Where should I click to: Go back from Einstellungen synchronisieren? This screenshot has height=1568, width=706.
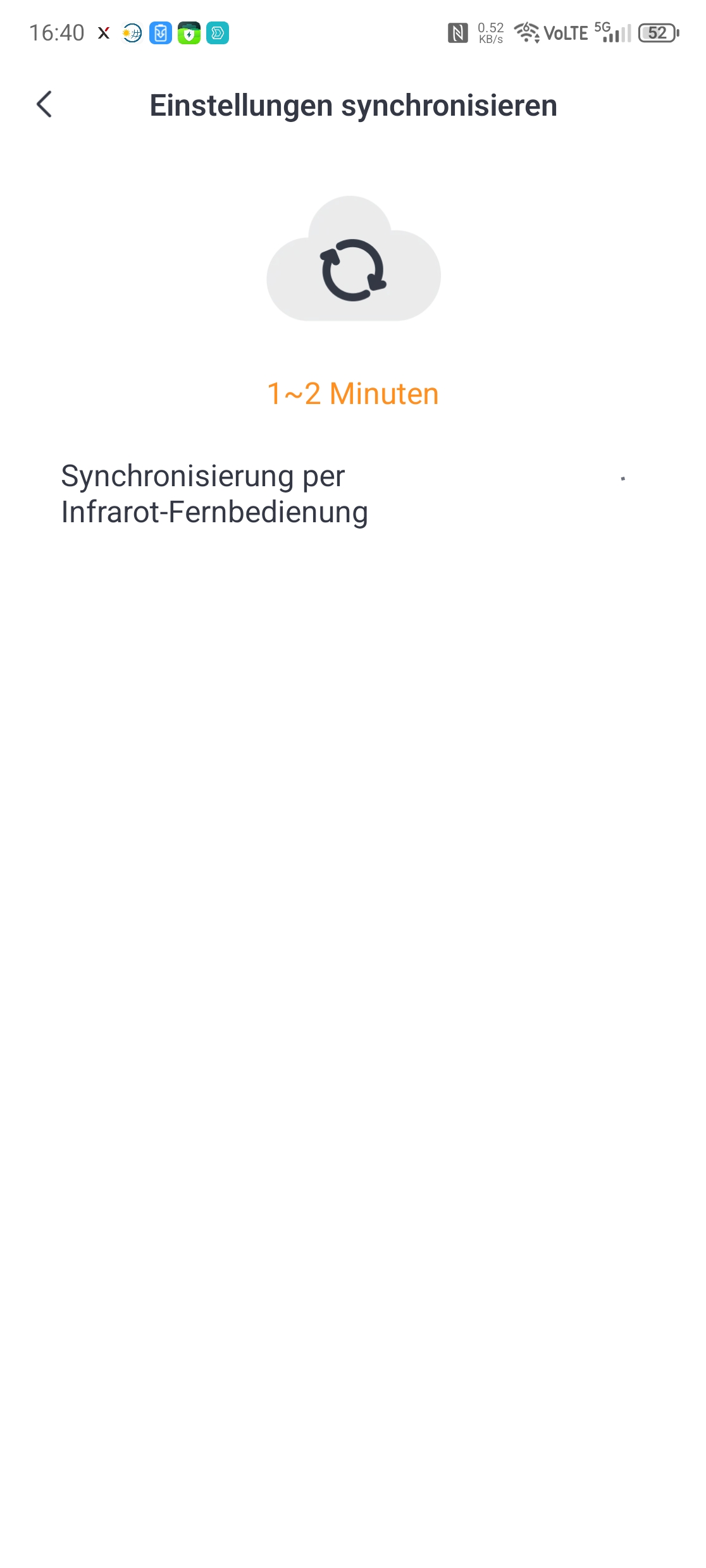pos(44,104)
